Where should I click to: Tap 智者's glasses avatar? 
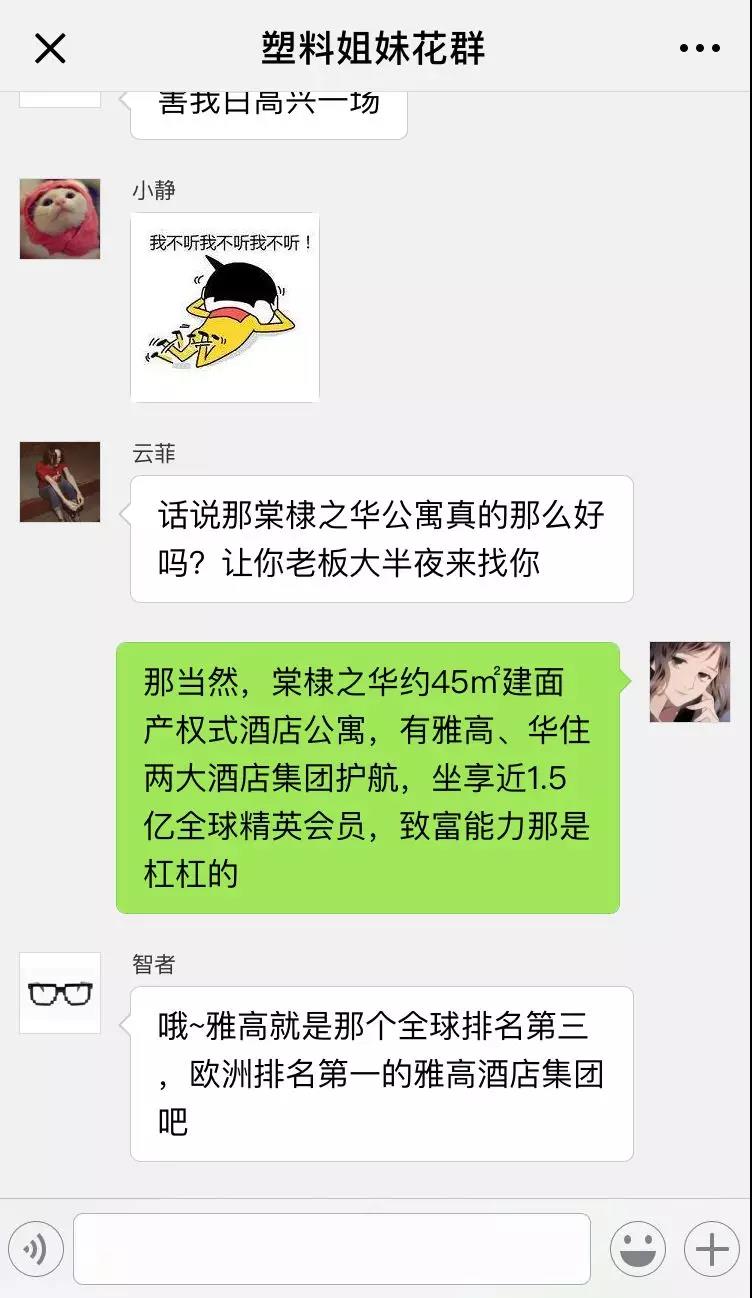coord(60,993)
